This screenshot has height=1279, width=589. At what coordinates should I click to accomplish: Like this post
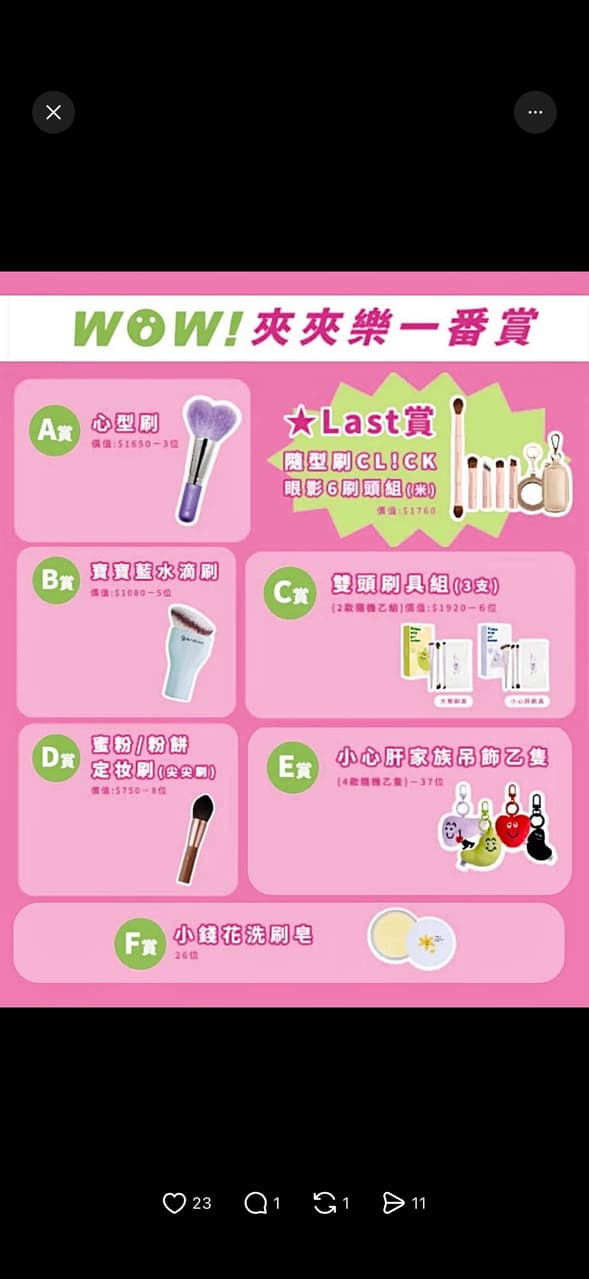tap(175, 1203)
